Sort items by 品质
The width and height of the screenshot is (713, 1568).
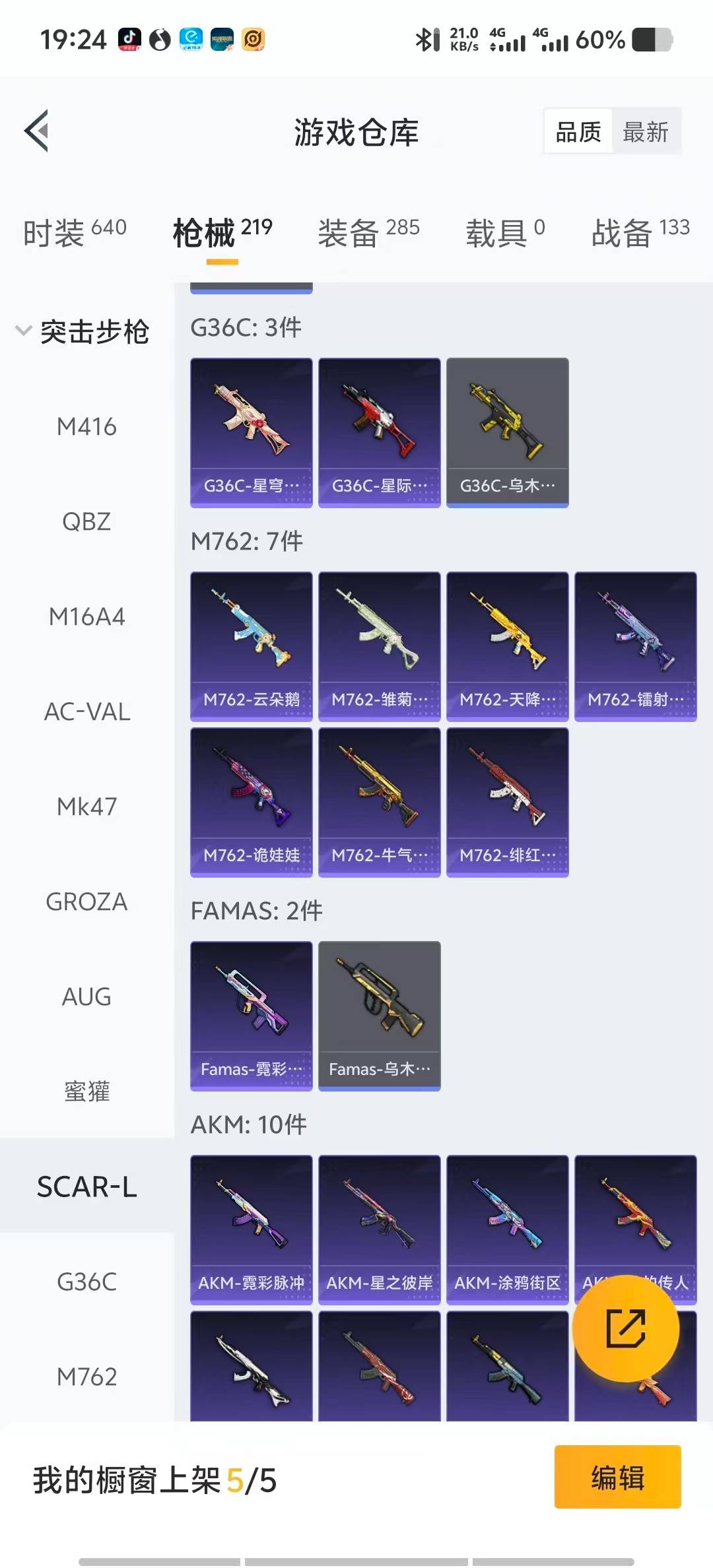578,132
